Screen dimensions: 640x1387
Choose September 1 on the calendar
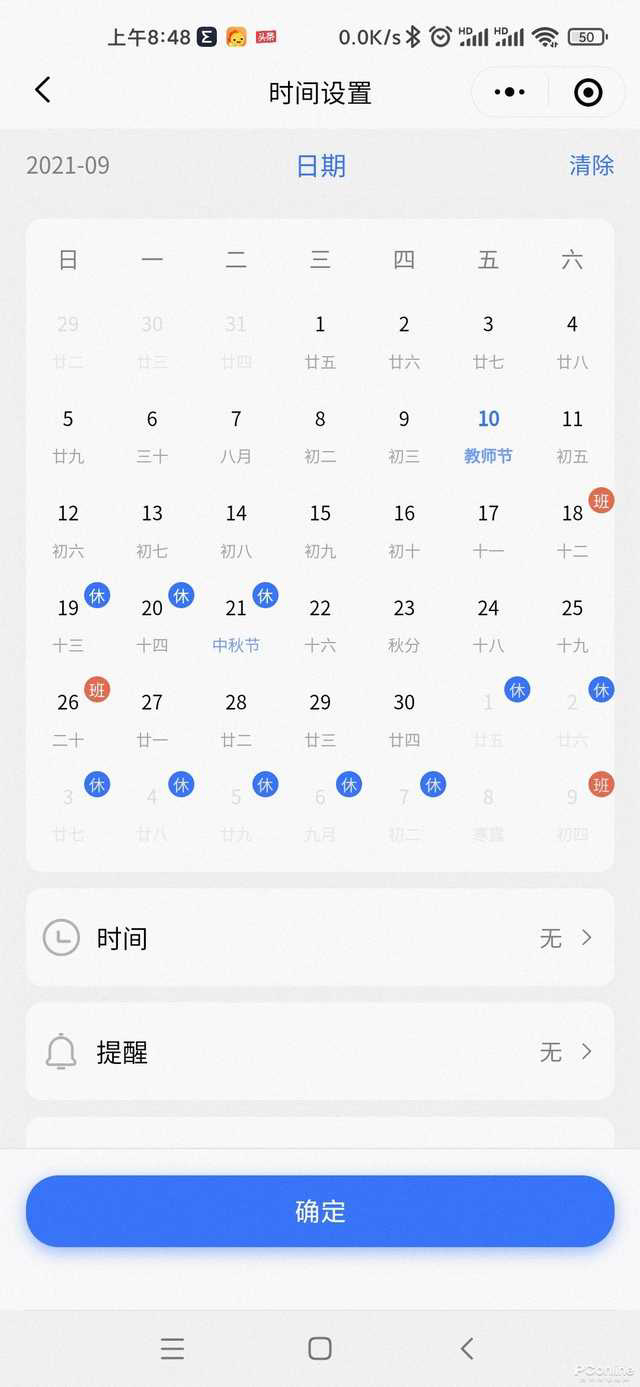click(x=320, y=339)
